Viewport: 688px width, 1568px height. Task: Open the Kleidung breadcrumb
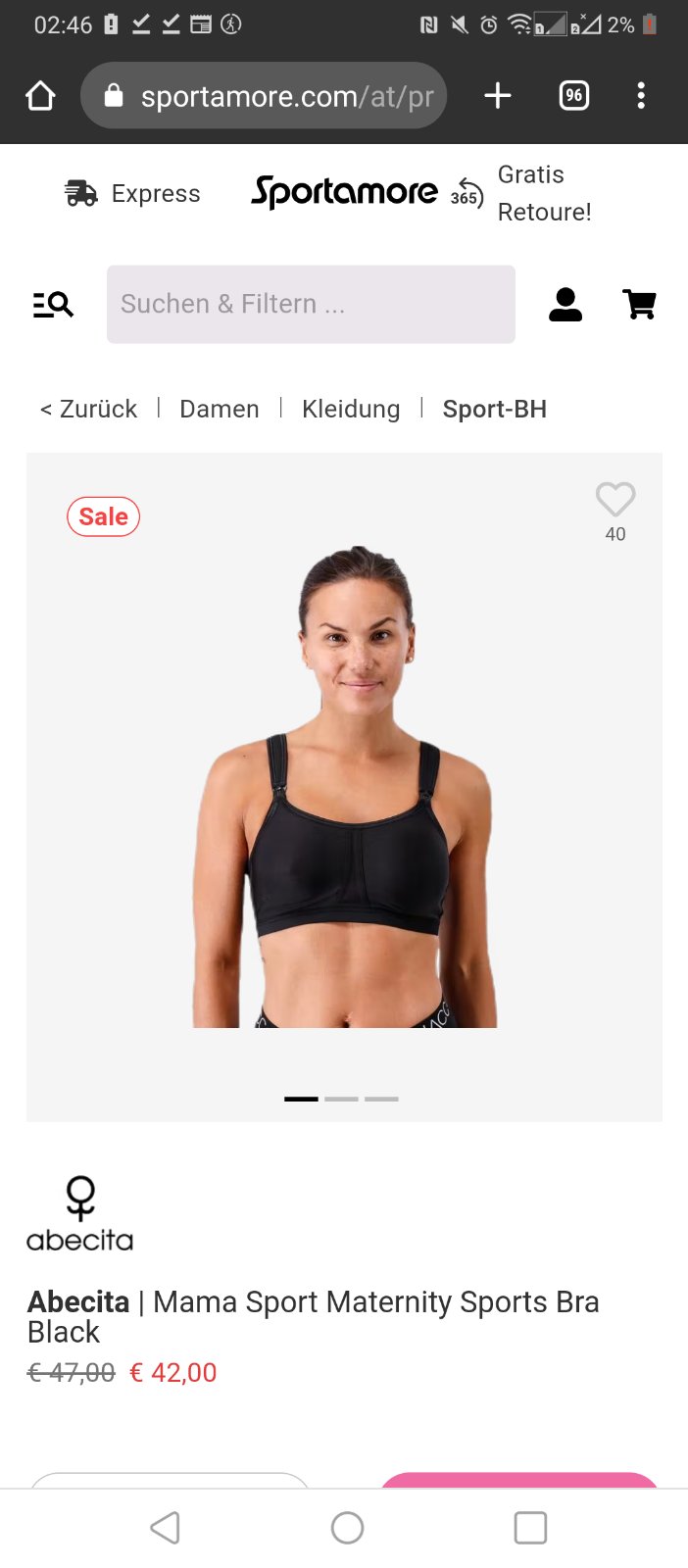coord(351,409)
